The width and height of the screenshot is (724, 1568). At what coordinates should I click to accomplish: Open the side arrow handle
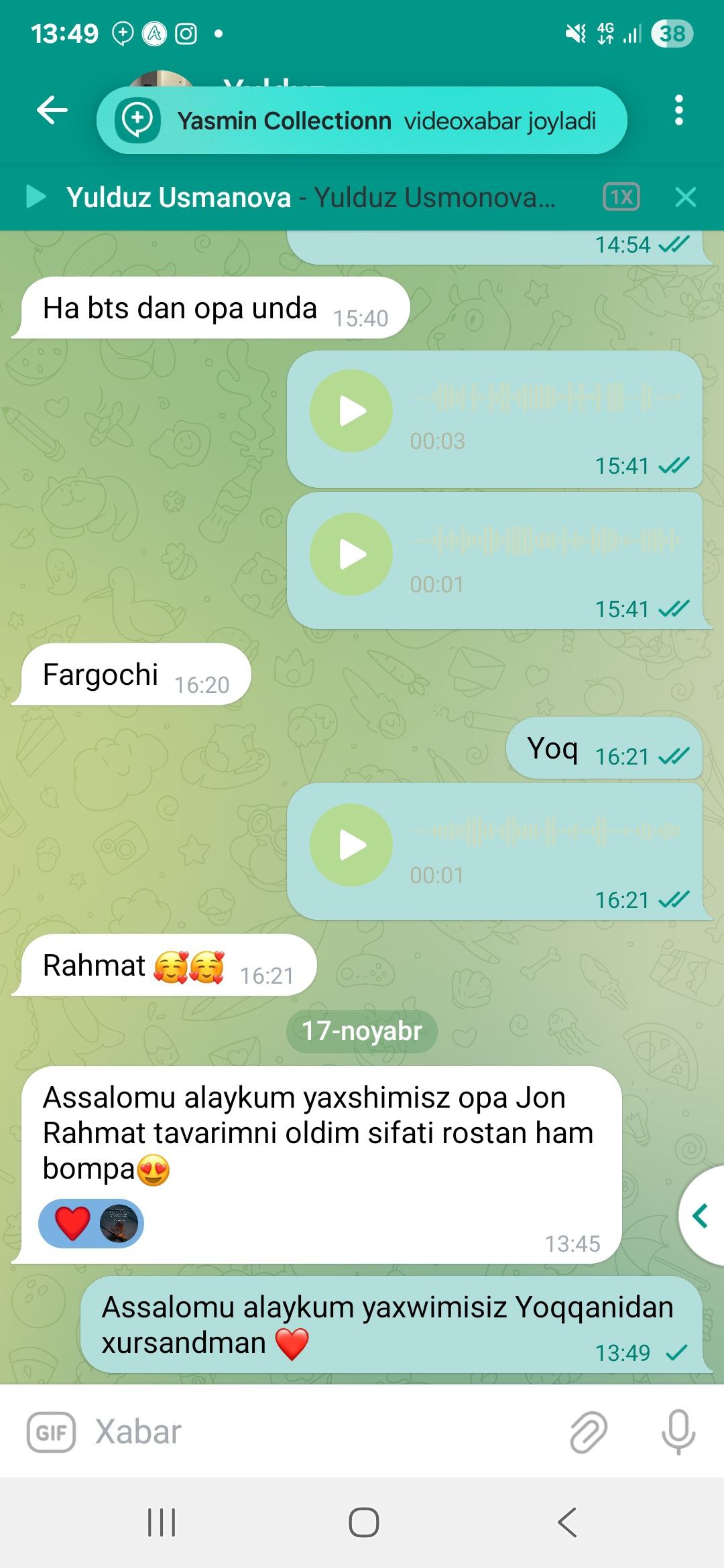click(701, 1216)
